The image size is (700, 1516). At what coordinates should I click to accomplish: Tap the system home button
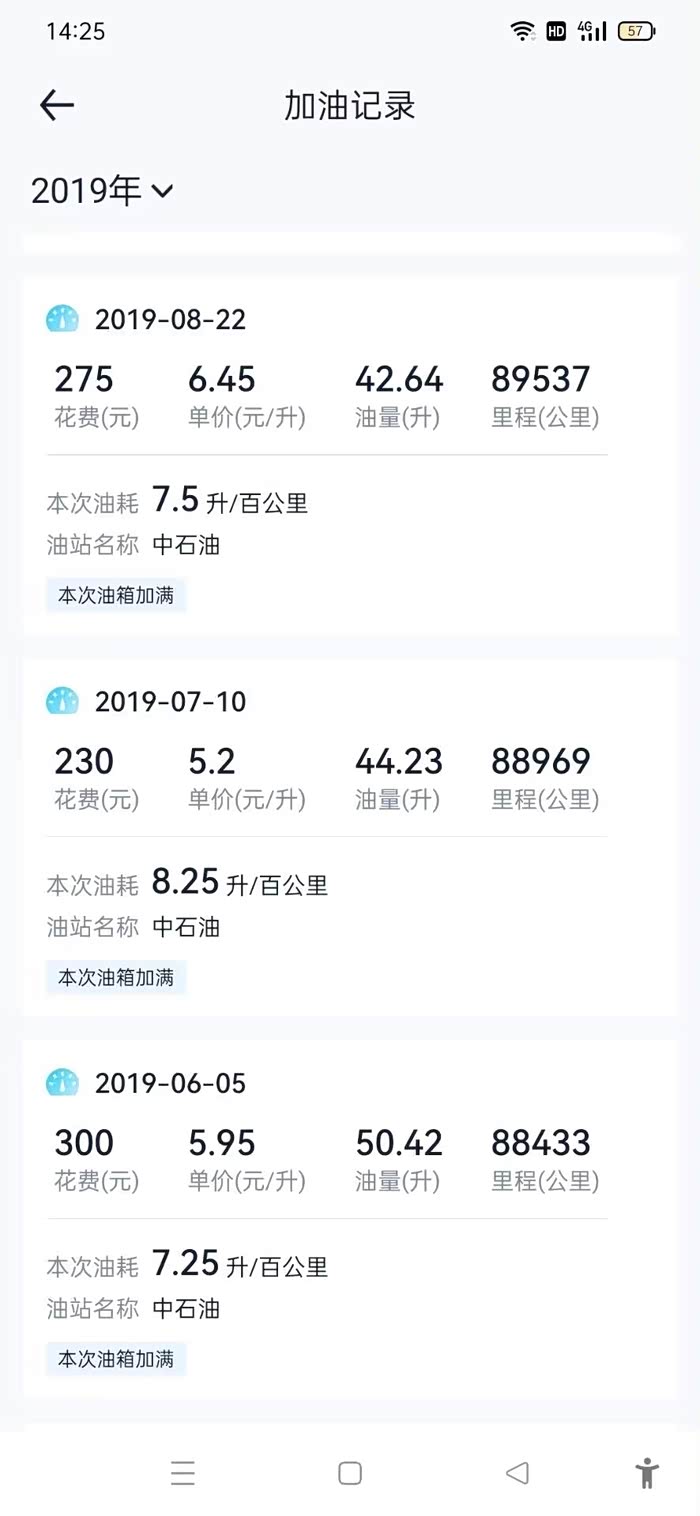coord(350,1473)
